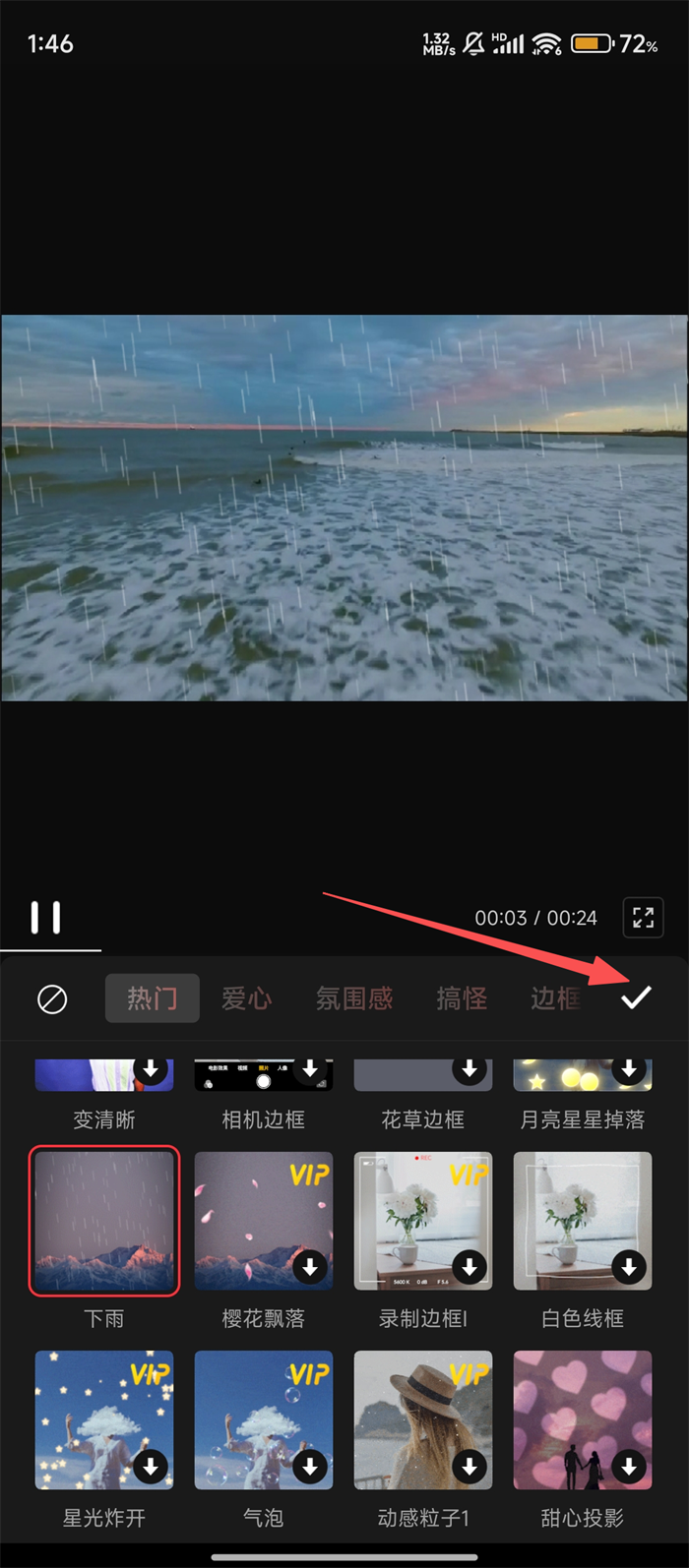Enter fullscreen preview mode
Screen dimensions: 689x1568
point(643,918)
